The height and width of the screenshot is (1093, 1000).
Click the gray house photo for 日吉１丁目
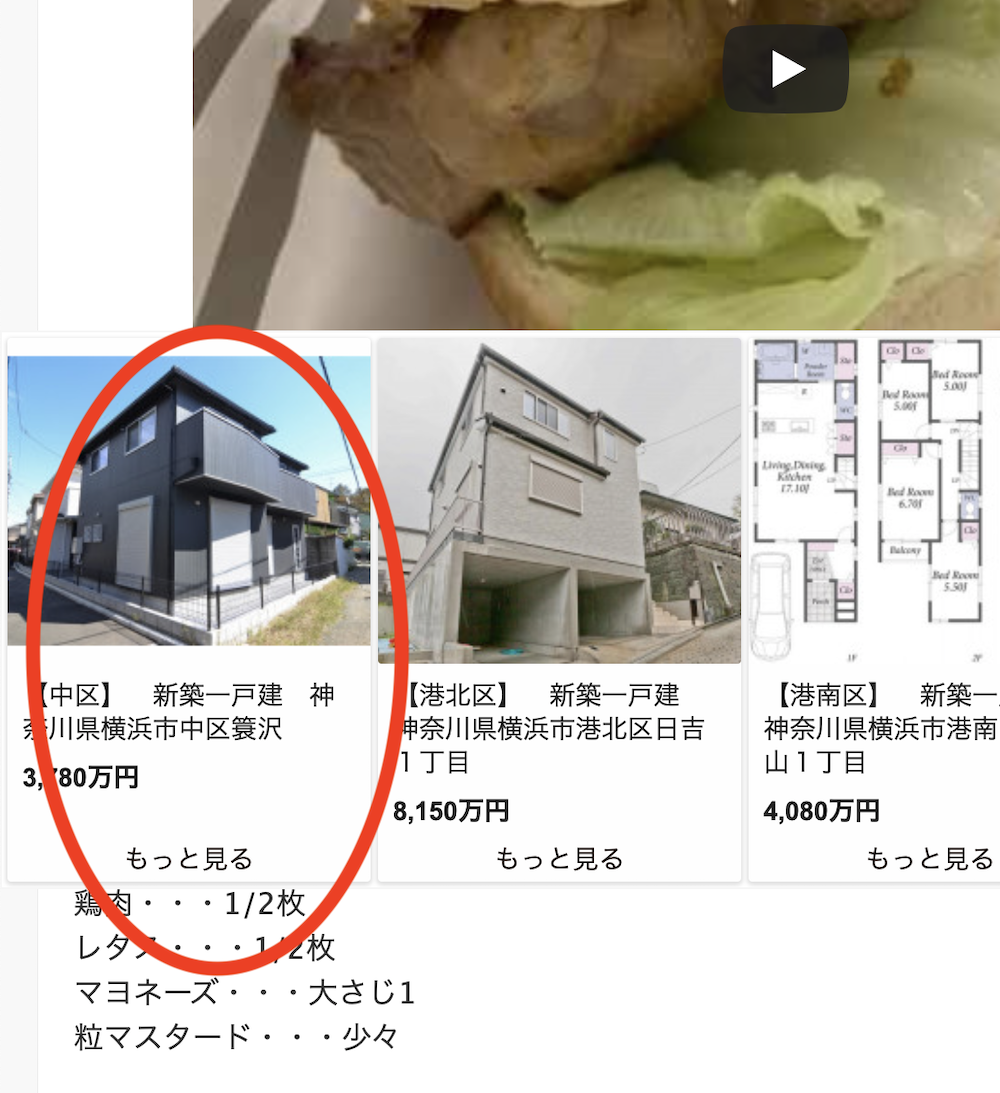(559, 498)
